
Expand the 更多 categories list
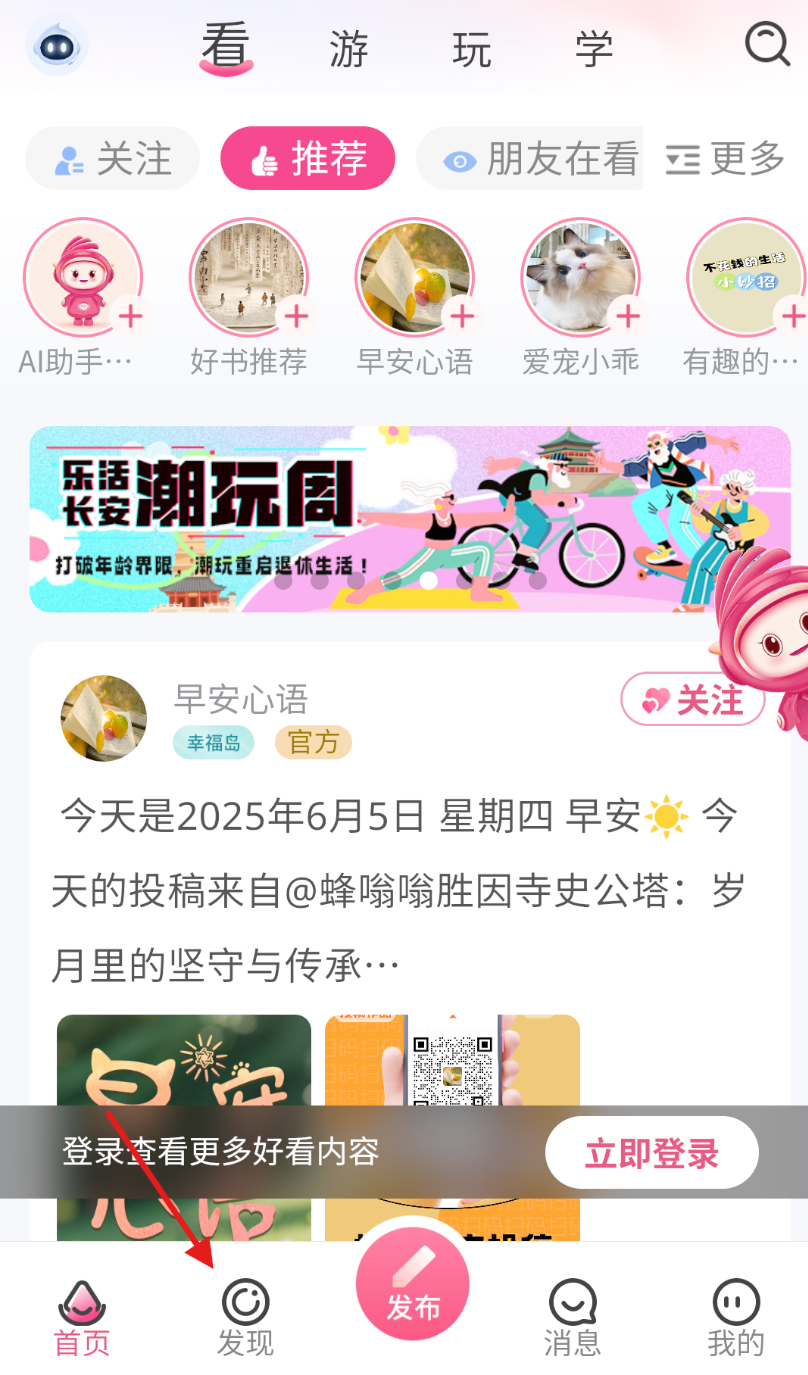click(725, 159)
